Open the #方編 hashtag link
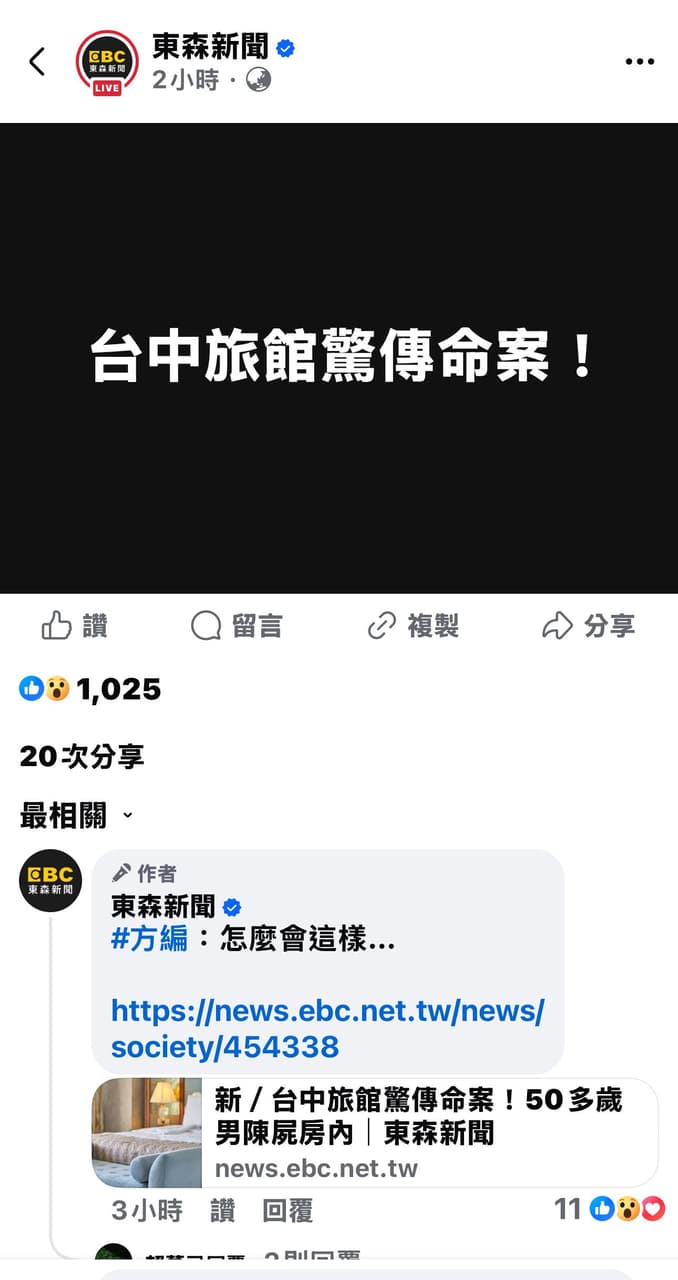The image size is (678, 1280). point(149,940)
